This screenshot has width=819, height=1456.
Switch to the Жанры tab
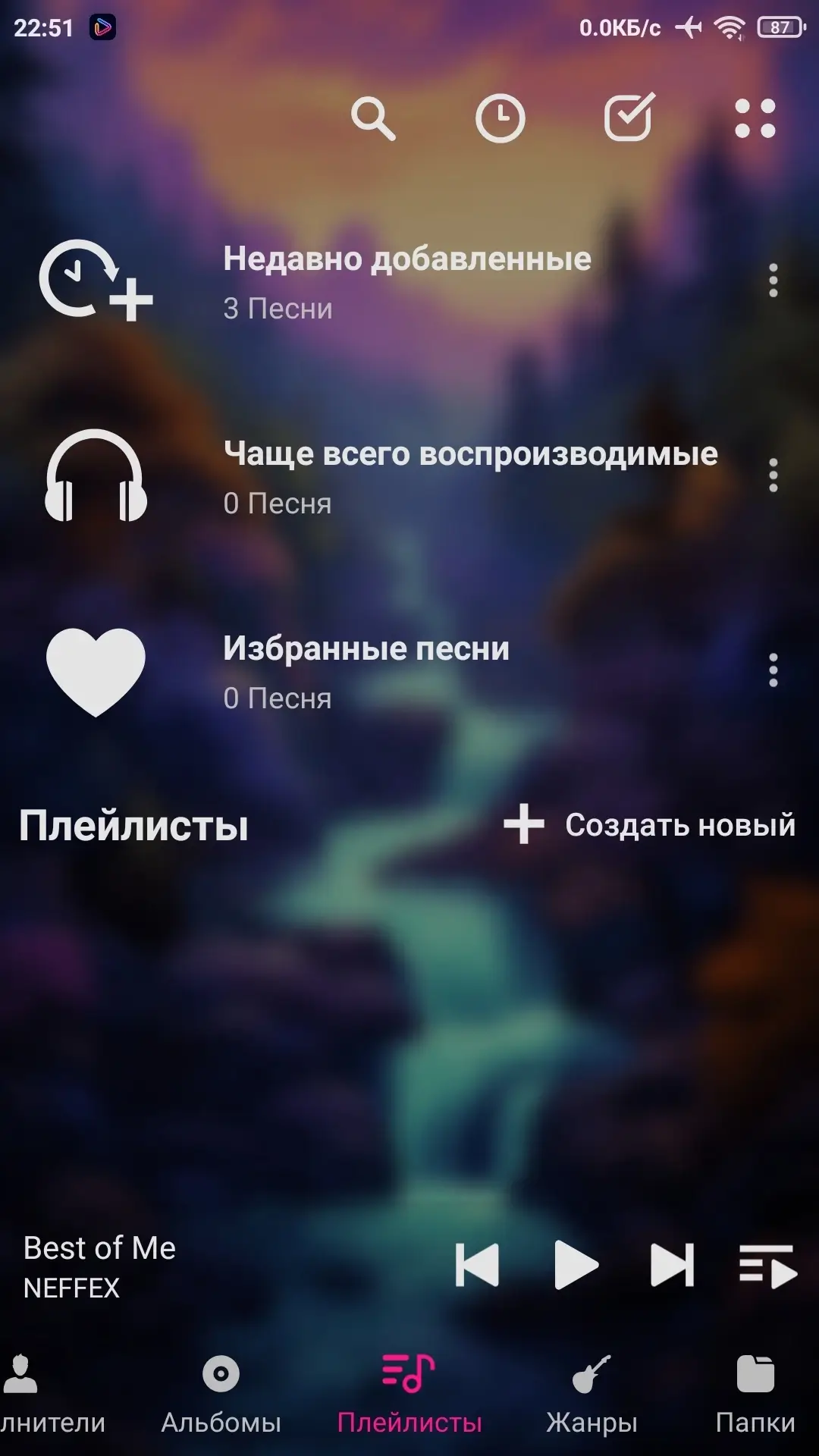(591, 1395)
